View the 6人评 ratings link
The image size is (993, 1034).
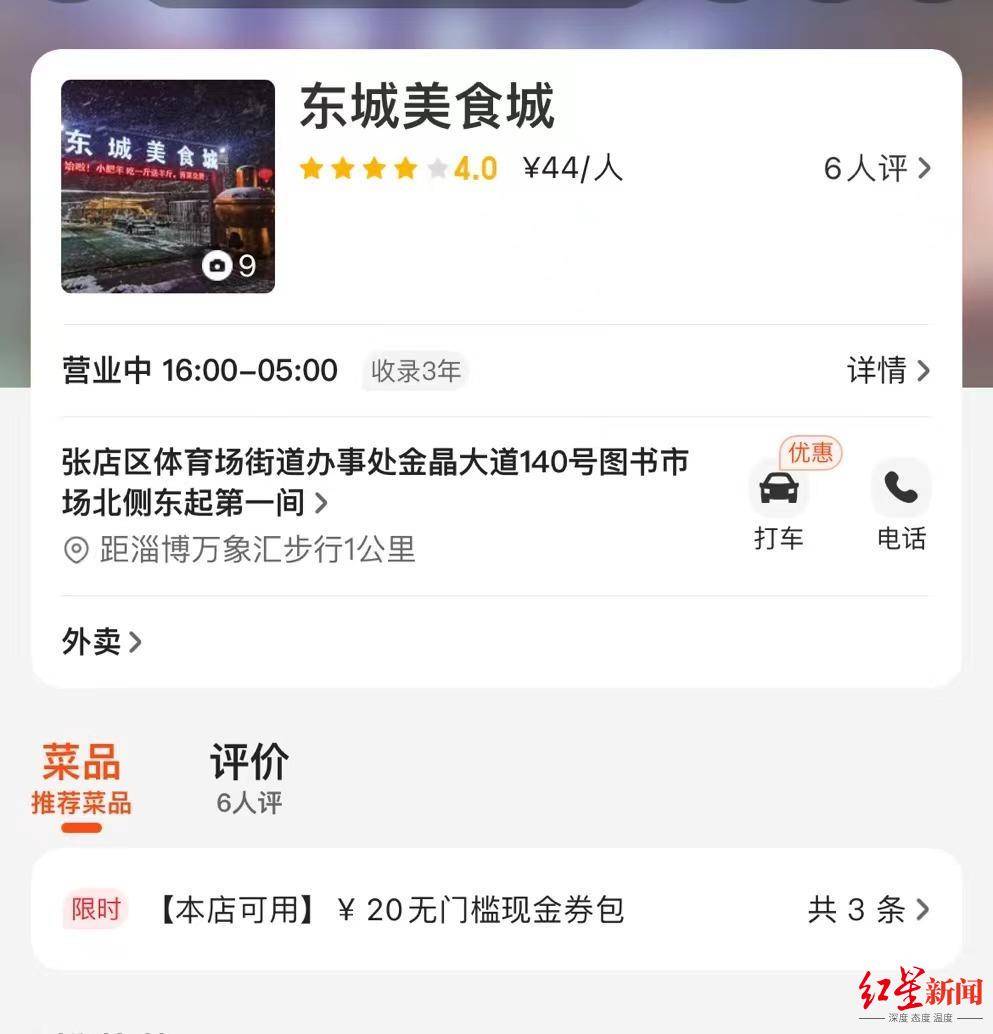[x=876, y=169]
